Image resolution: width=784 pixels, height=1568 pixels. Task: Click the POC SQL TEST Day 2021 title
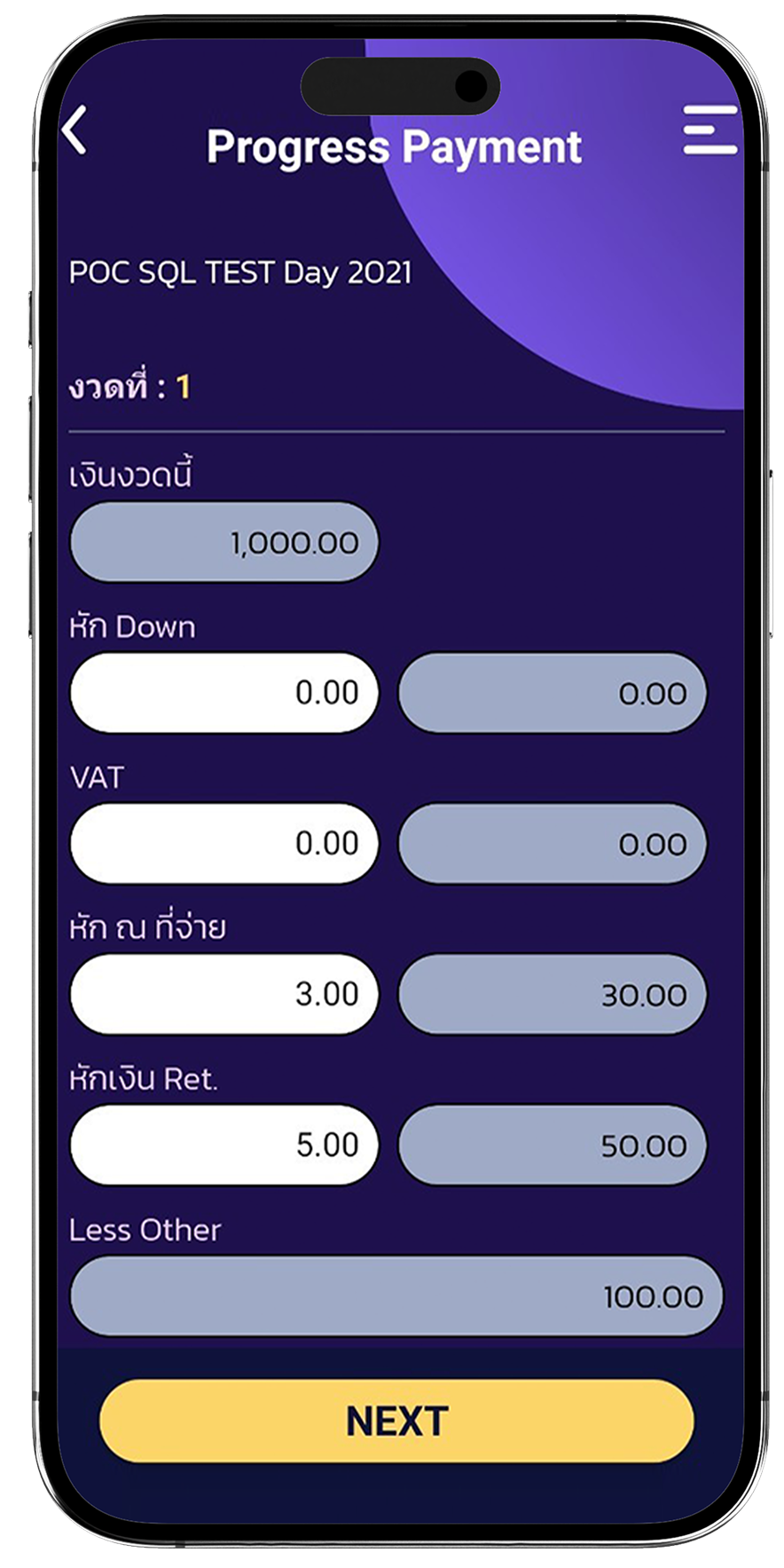[241, 273]
